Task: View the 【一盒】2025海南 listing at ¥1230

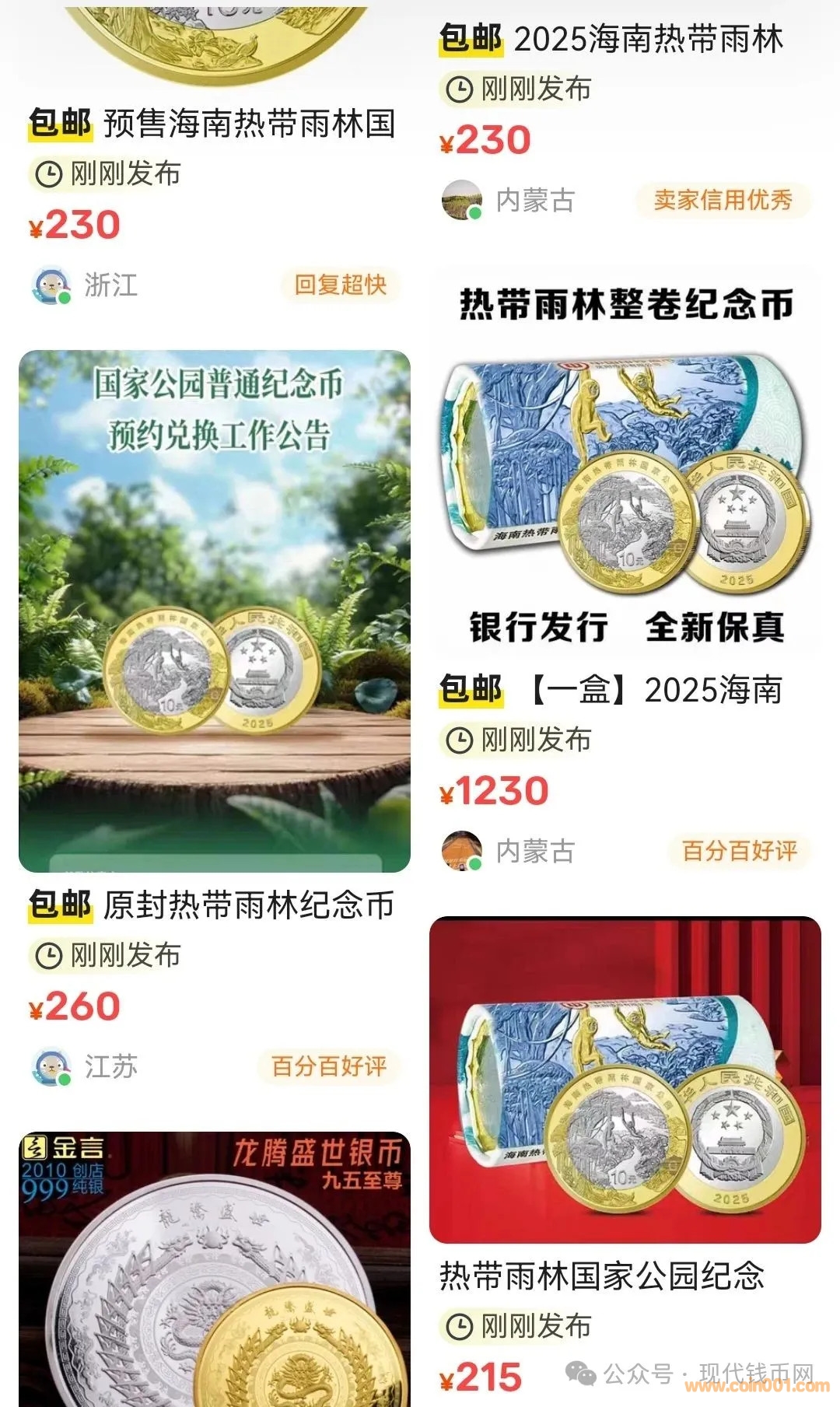Action: (655, 690)
